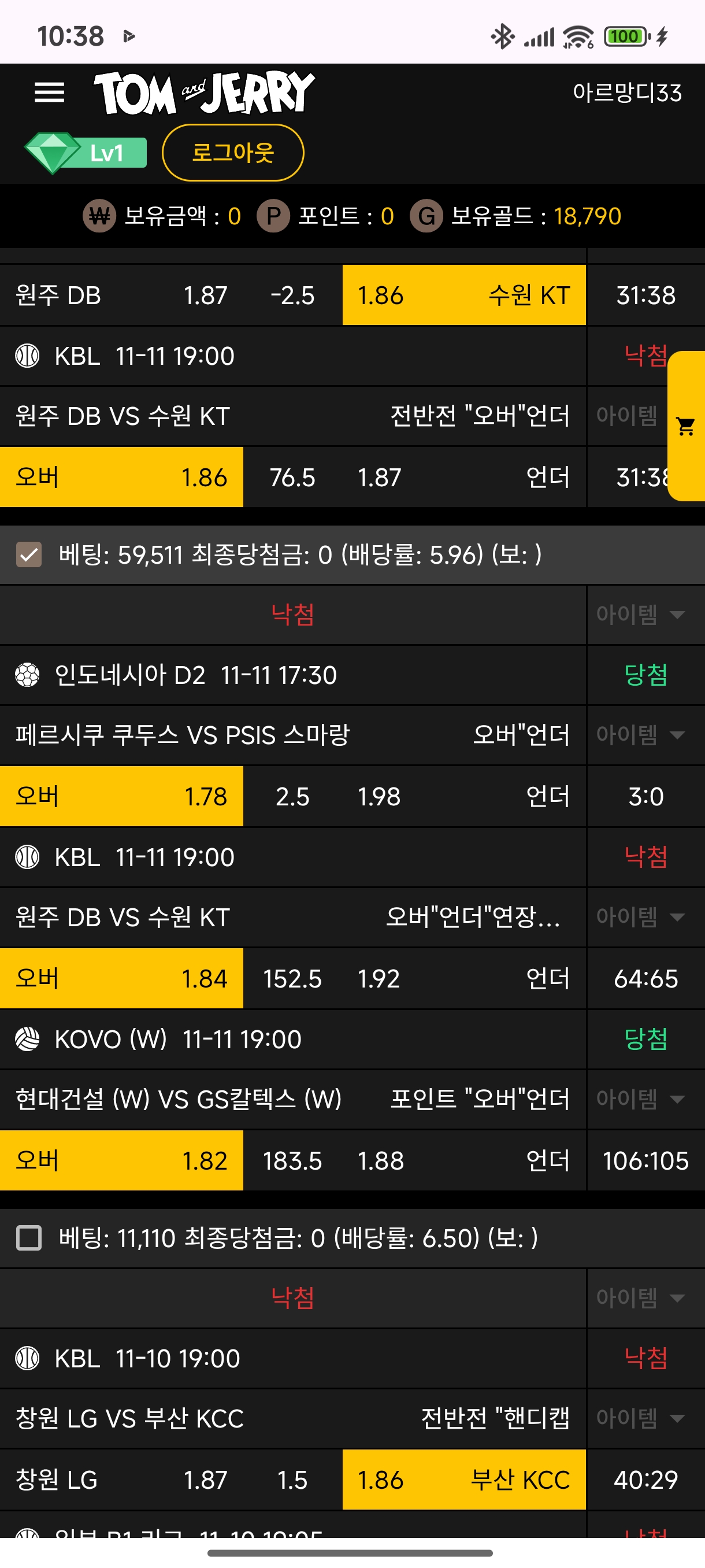
Task: Expand 아이템 dropdown beside 59,511 bet result
Action: click(x=641, y=615)
